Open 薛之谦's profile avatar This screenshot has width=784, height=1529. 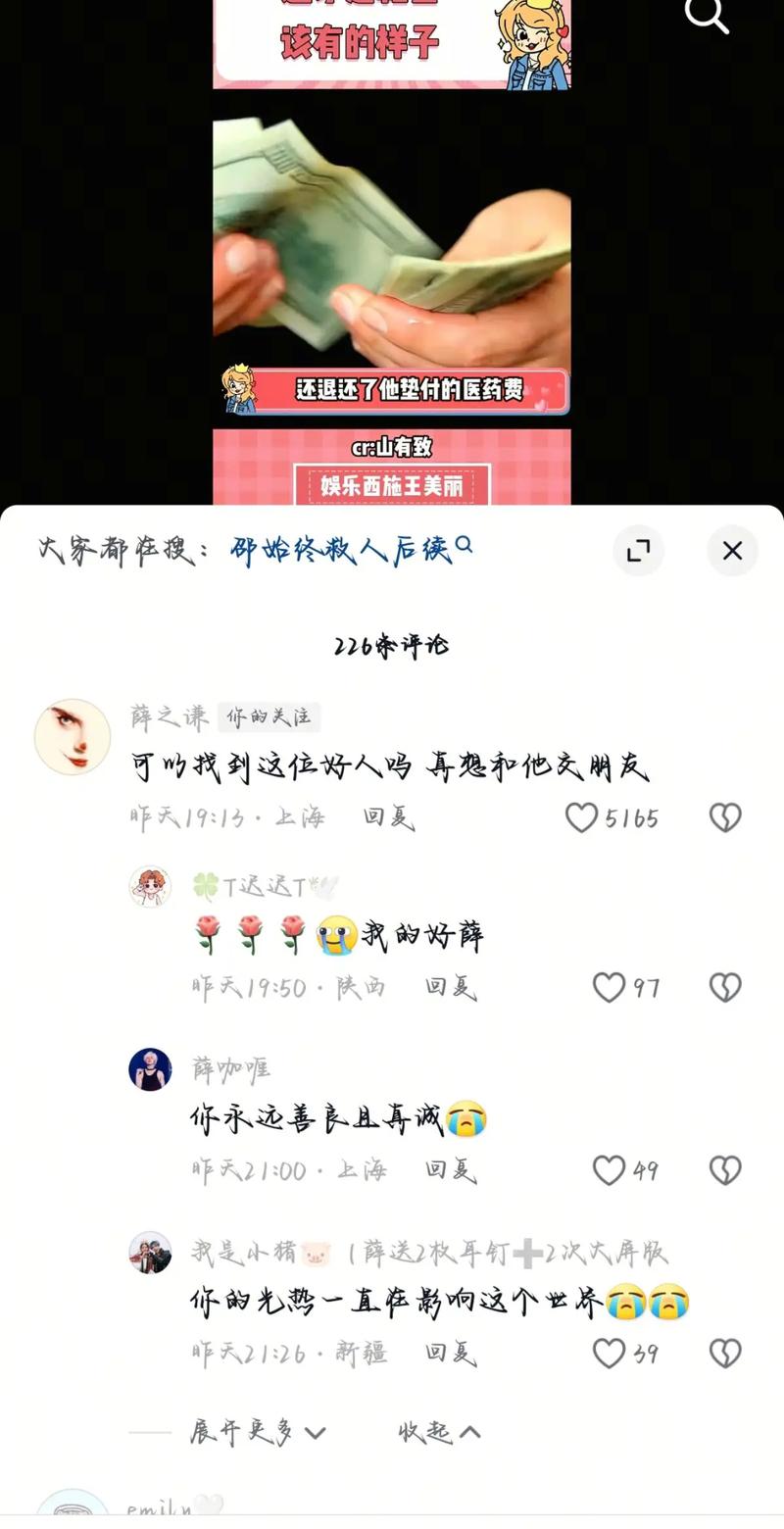(x=73, y=736)
